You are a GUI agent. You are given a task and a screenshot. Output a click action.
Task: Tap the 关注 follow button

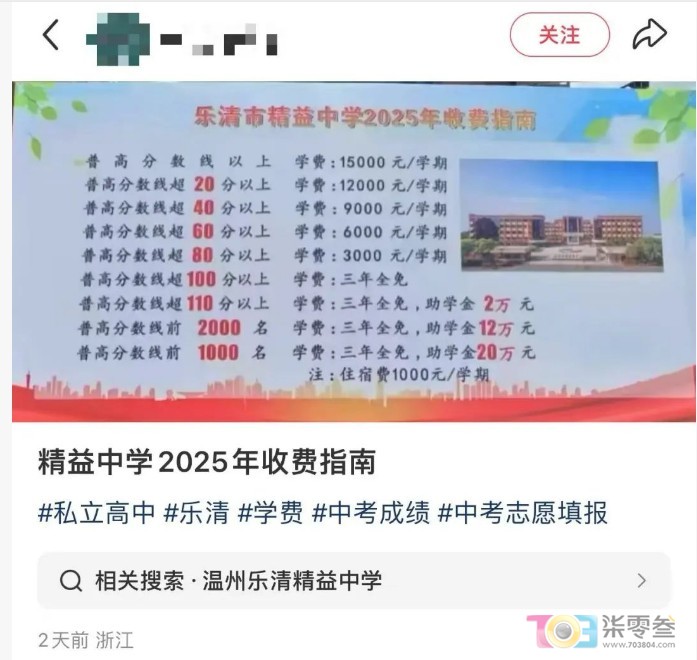[x=559, y=35]
